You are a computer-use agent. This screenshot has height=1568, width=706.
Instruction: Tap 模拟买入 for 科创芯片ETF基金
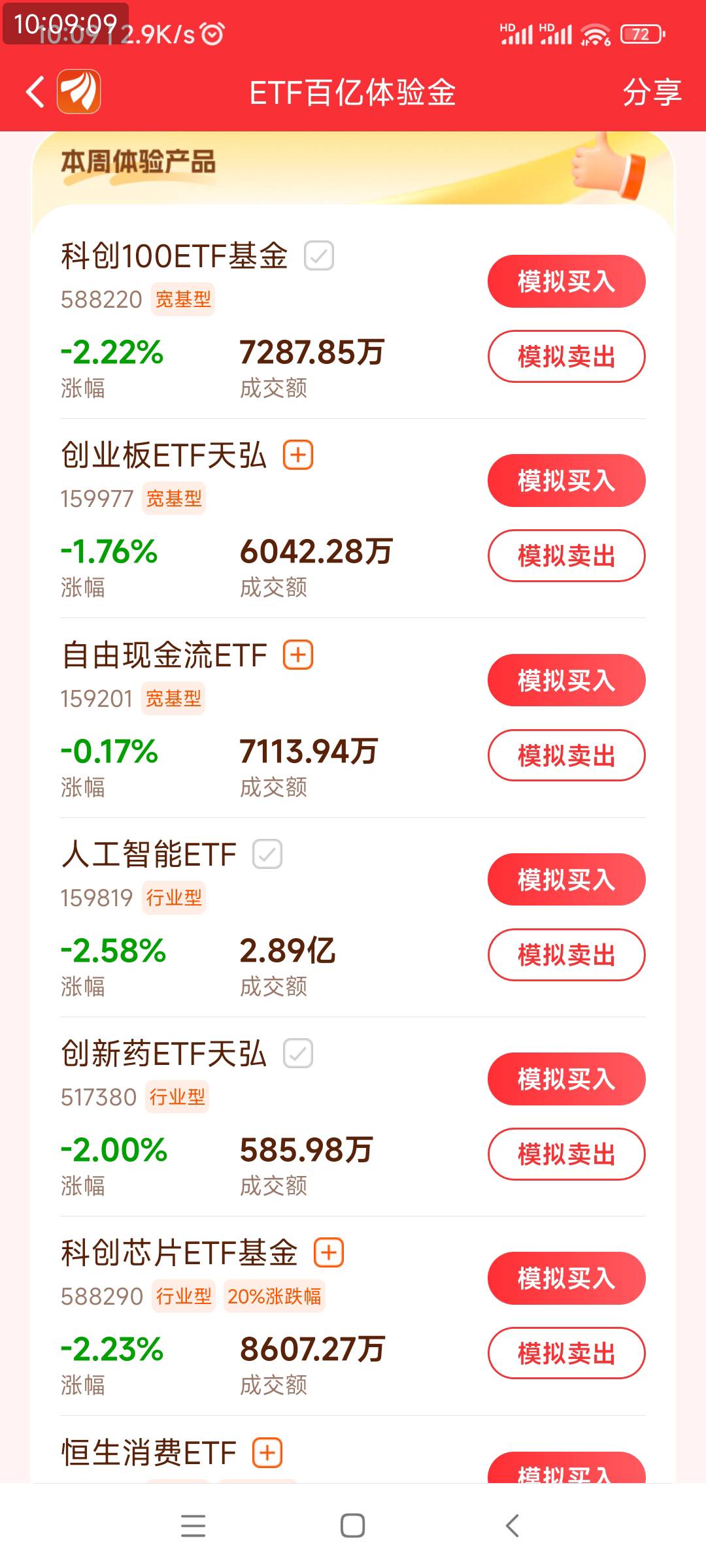pyautogui.click(x=566, y=1278)
